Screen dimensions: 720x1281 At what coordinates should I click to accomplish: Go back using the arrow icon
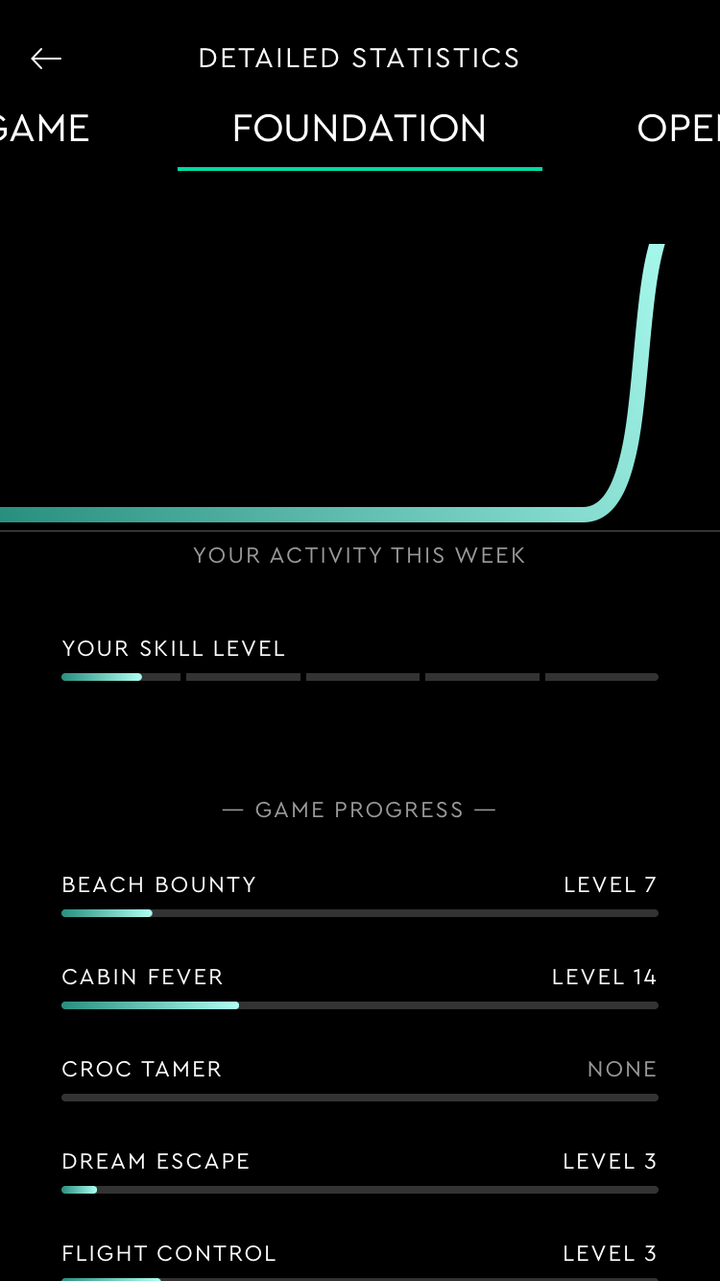(x=46, y=59)
